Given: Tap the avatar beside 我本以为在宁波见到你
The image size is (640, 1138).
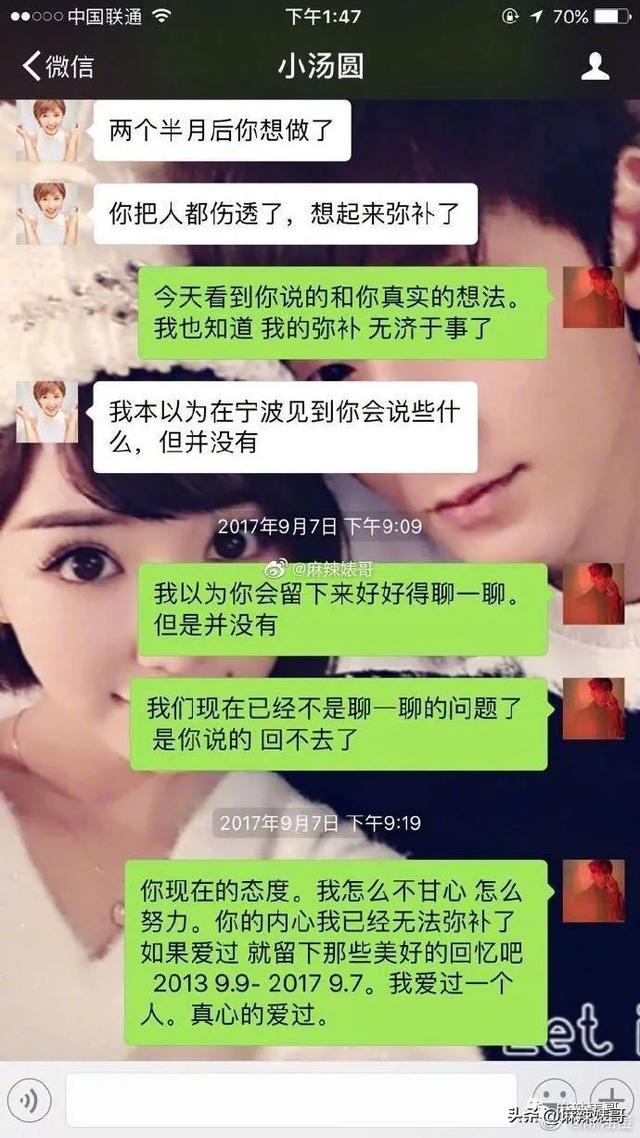Looking at the screenshot, I should (x=47, y=412).
